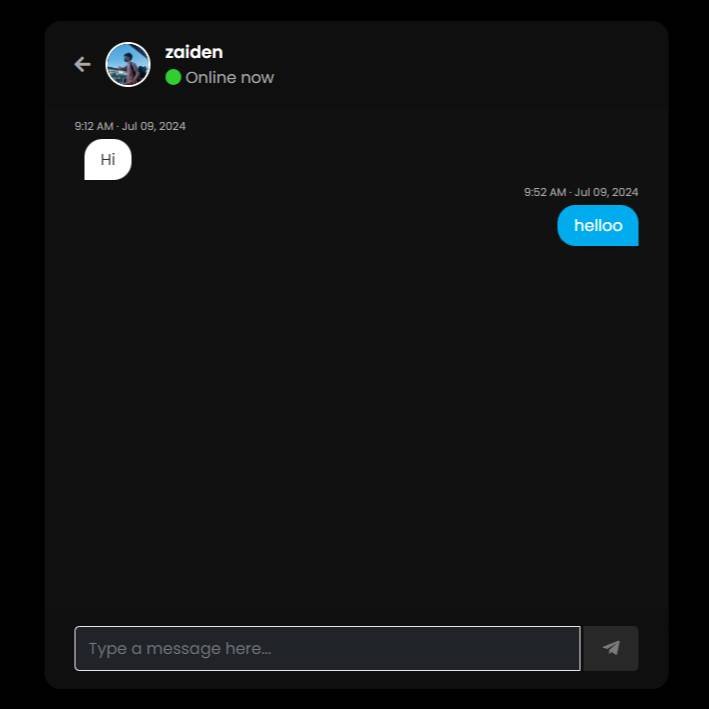Focus the 'Type a message here...' field
This screenshot has width=709, height=709.
327,648
